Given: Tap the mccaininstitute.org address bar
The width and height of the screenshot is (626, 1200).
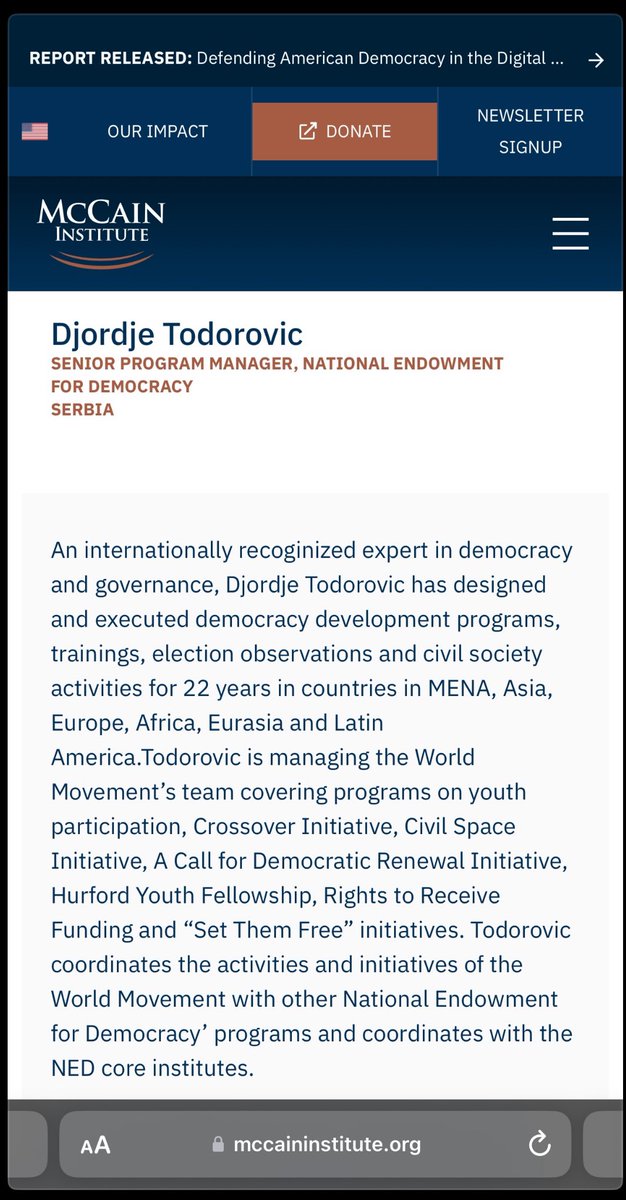Looking at the screenshot, I should coord(317,1145).
